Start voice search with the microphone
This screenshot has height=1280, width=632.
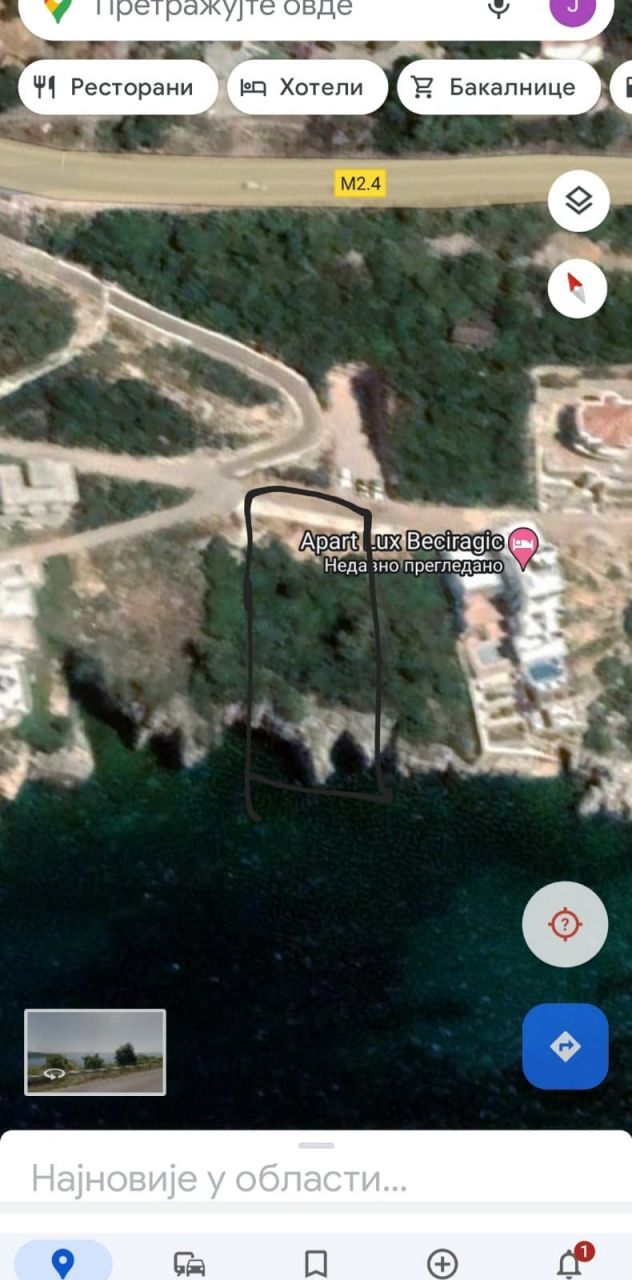pyautogui.click(x=498, y=9)
